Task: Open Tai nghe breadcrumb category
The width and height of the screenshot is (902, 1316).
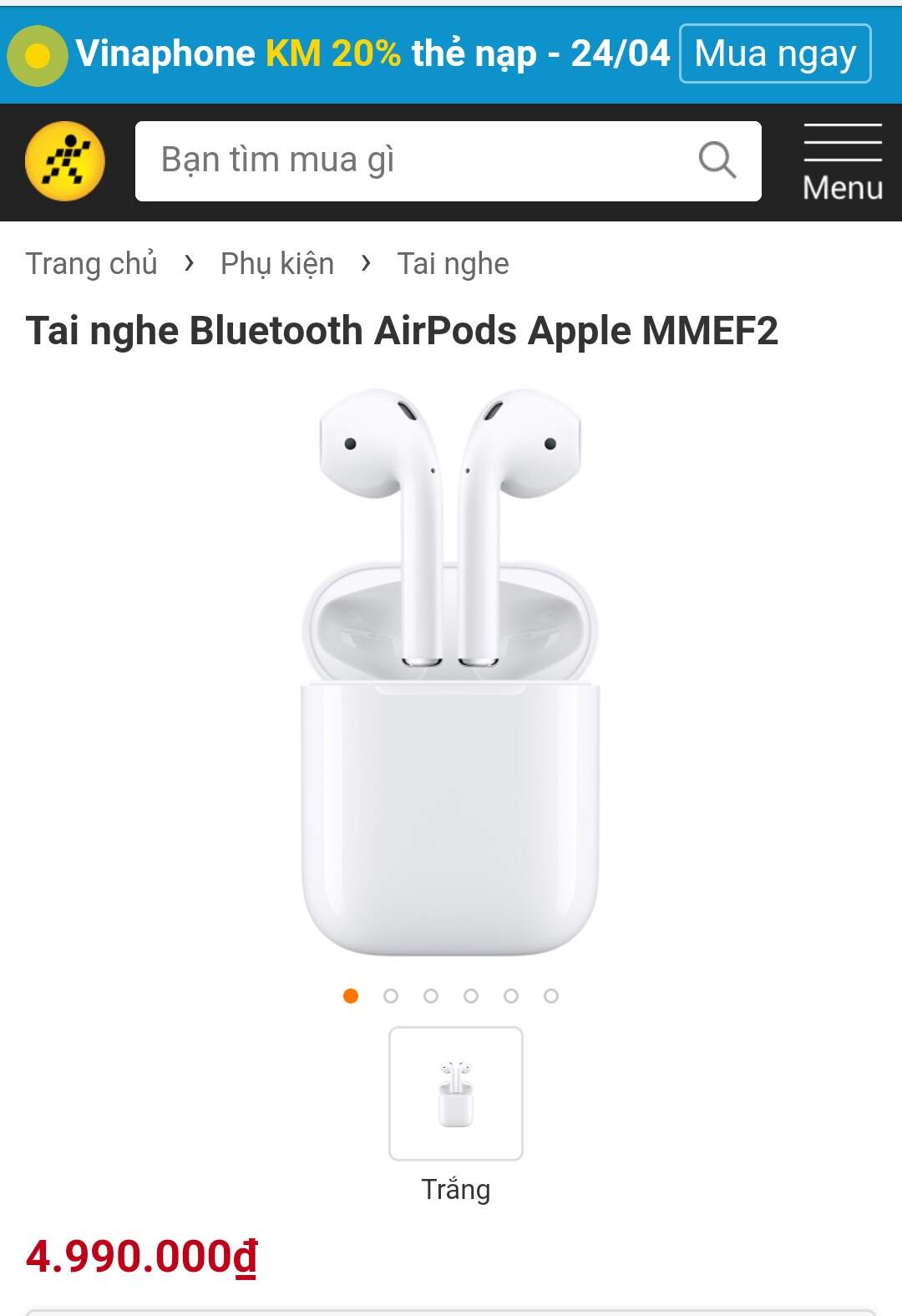Action: click(453, 264)
